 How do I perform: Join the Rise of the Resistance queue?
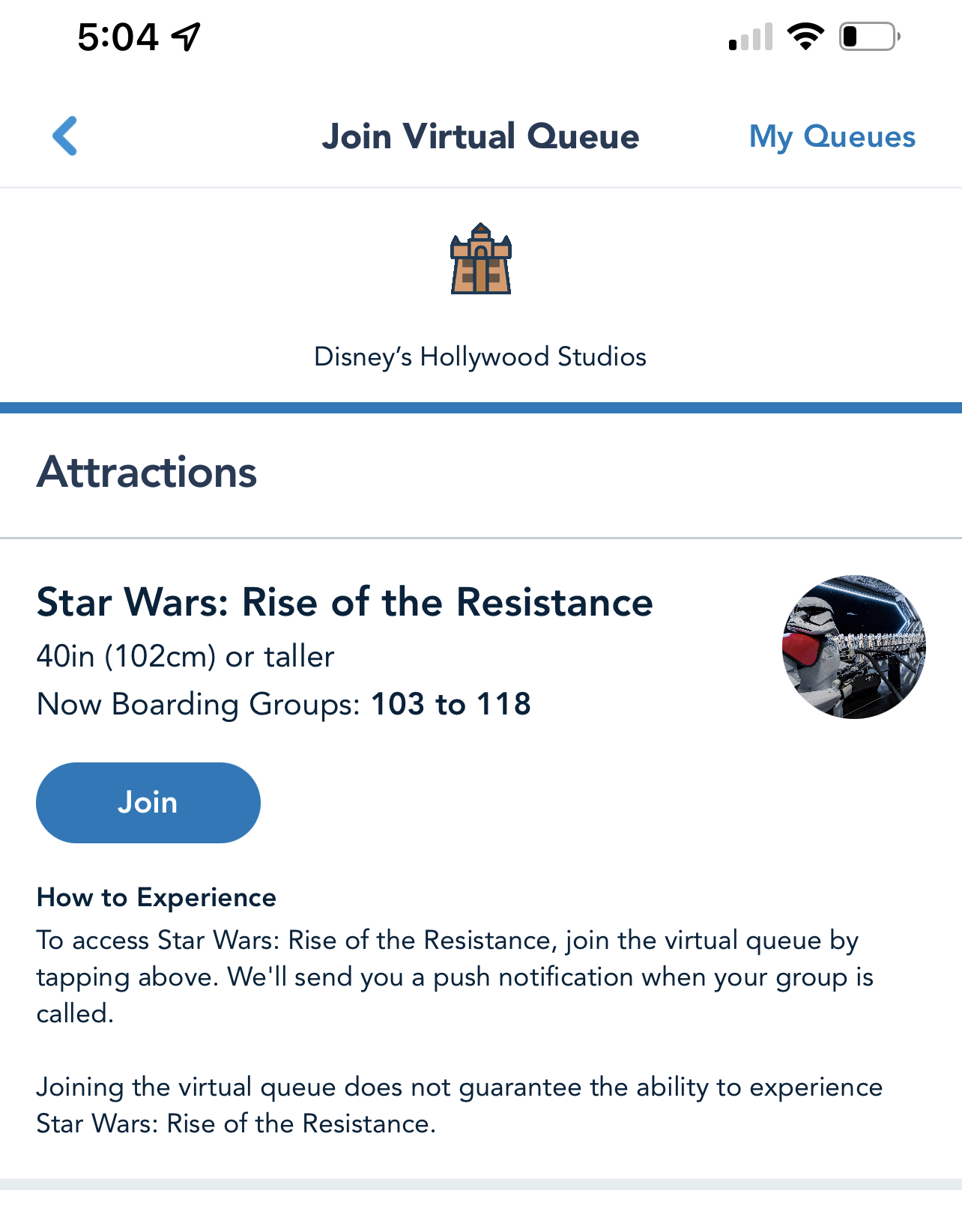click(x=148, y=802)
